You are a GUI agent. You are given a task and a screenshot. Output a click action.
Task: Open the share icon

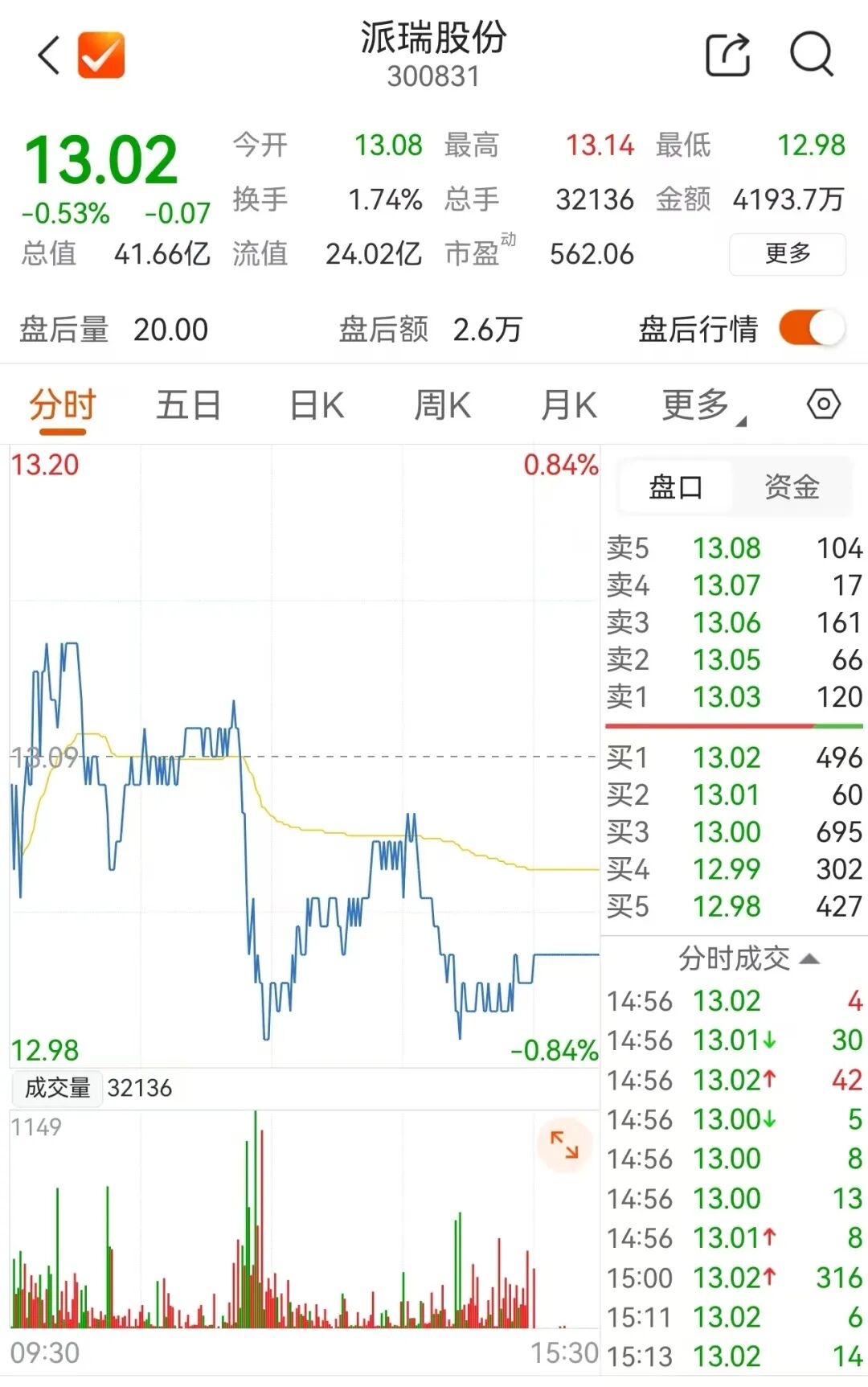click(726, 52)
